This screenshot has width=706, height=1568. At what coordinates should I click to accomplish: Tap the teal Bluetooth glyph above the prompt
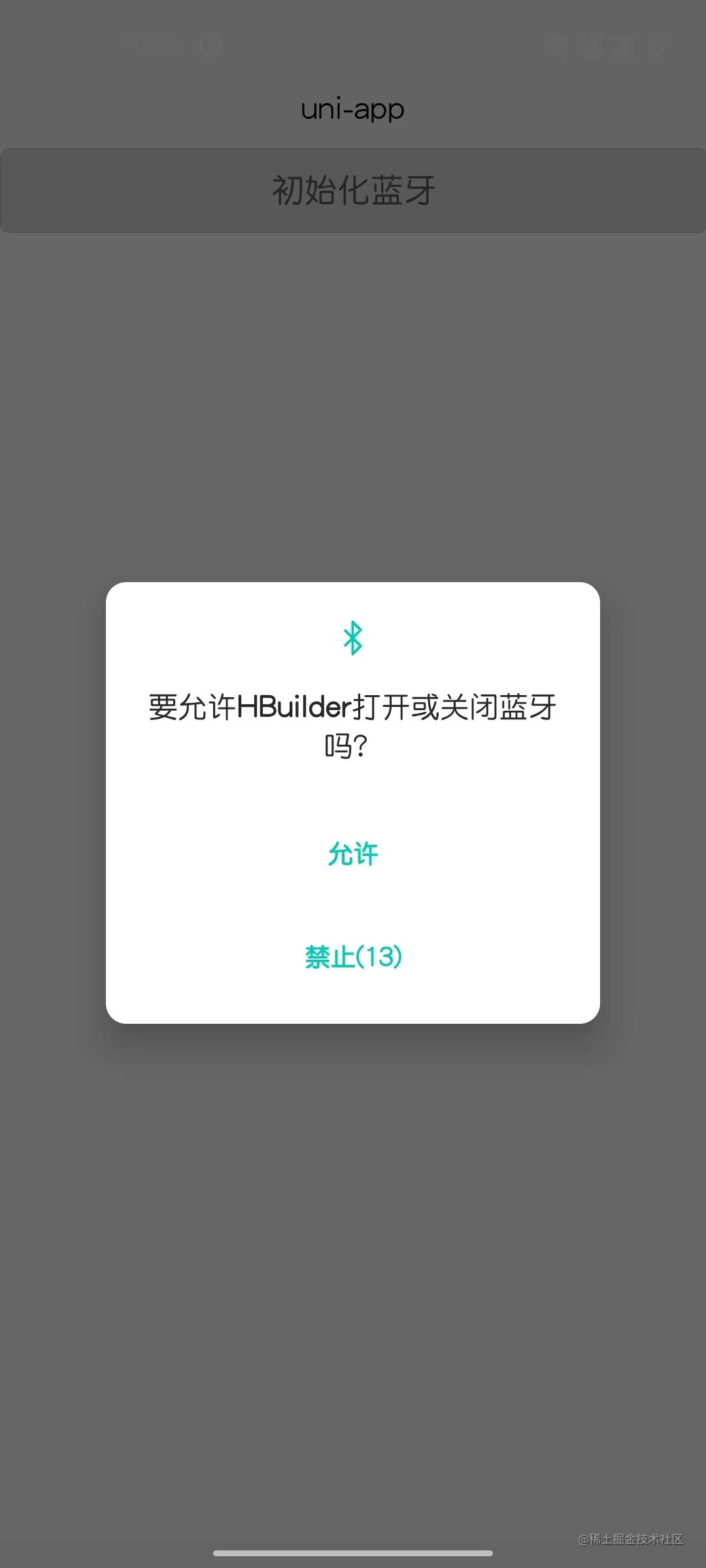(353, 639)
